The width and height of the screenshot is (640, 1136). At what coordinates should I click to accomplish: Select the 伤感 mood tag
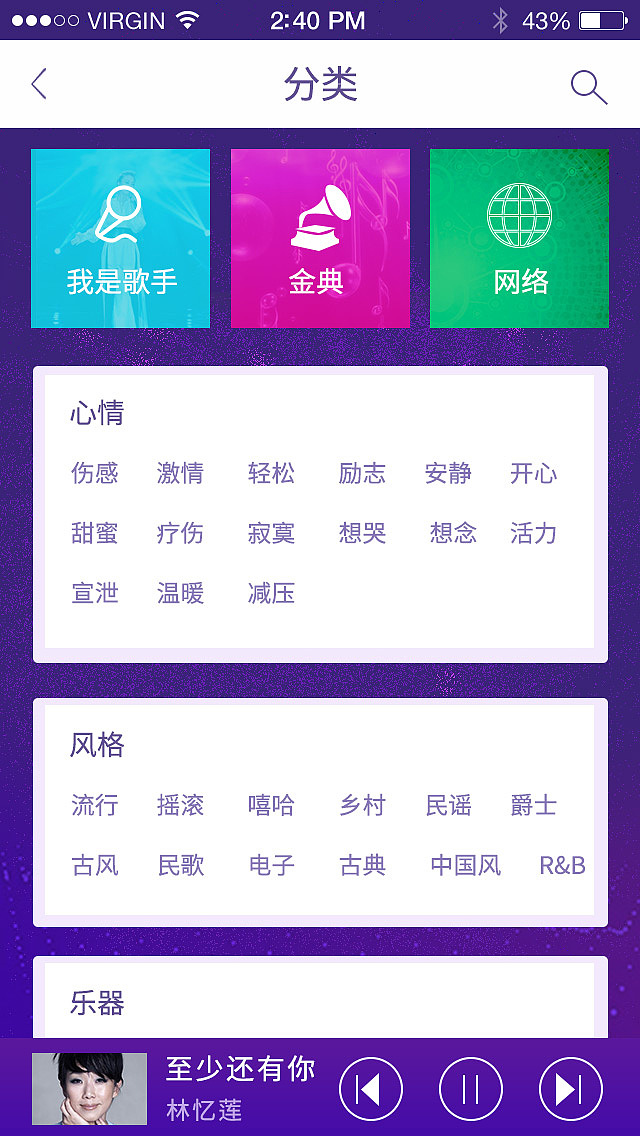tap(95, 473)
